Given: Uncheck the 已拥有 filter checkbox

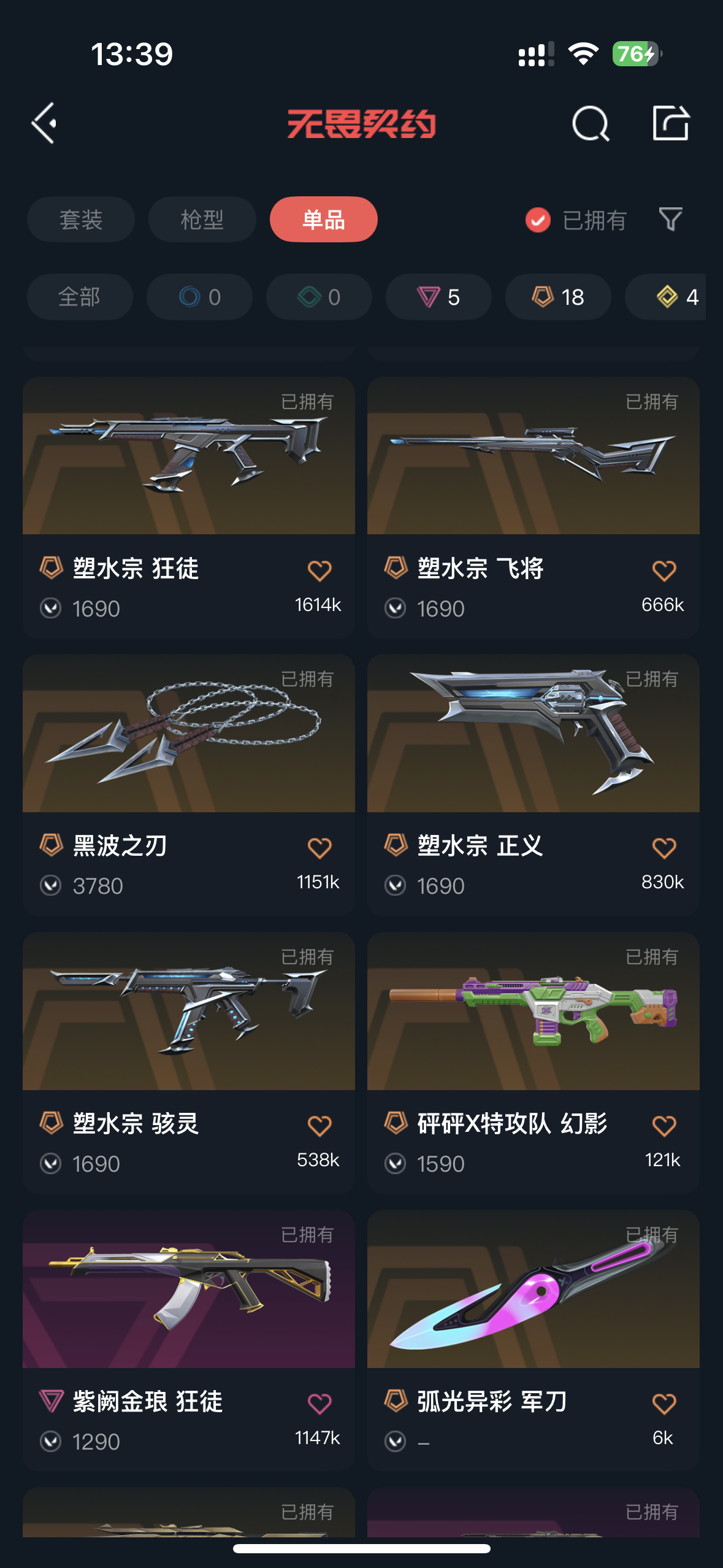Looking at the screenshot, I should click(x=538, y=220).
